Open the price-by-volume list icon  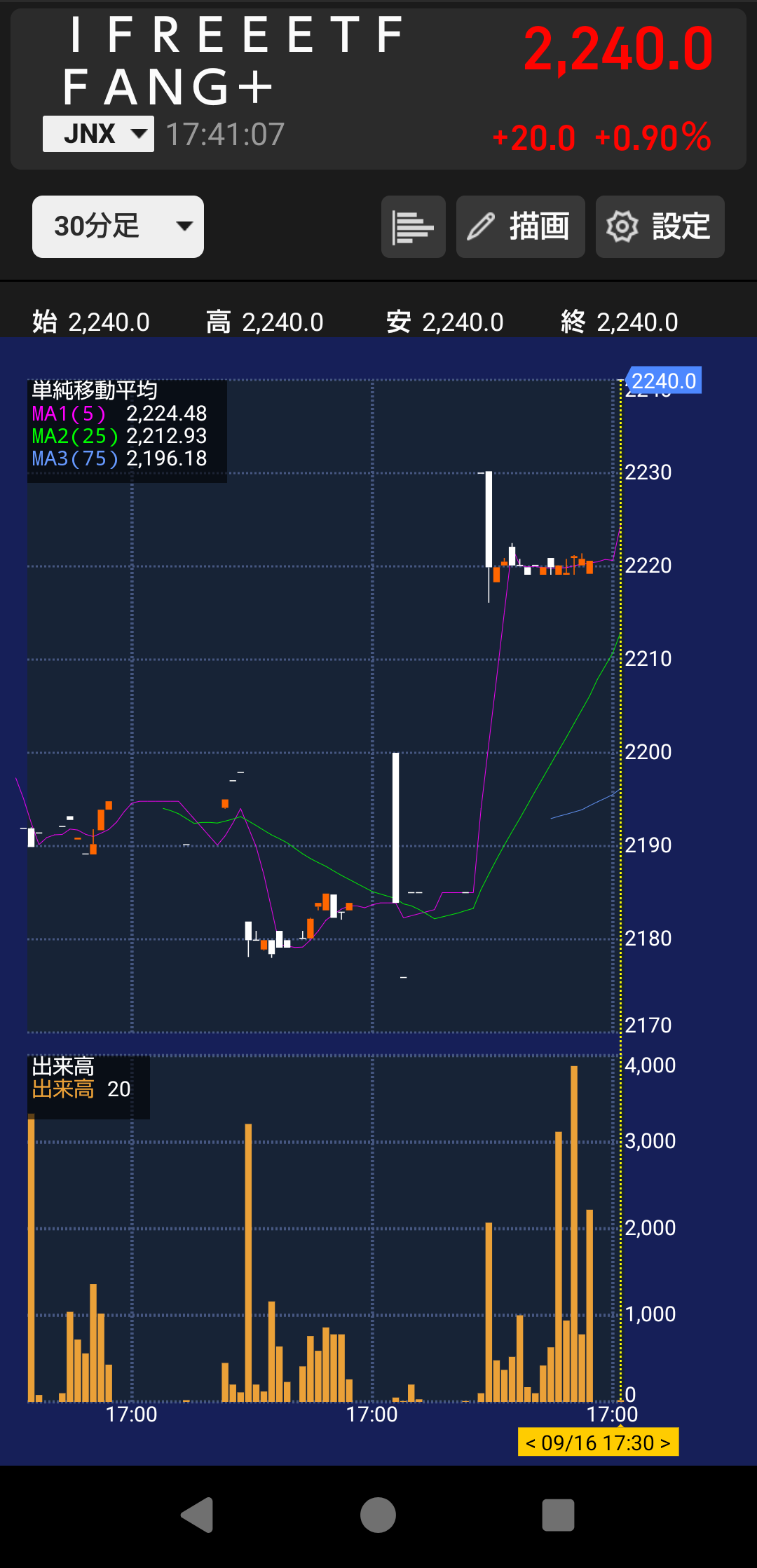414,226
